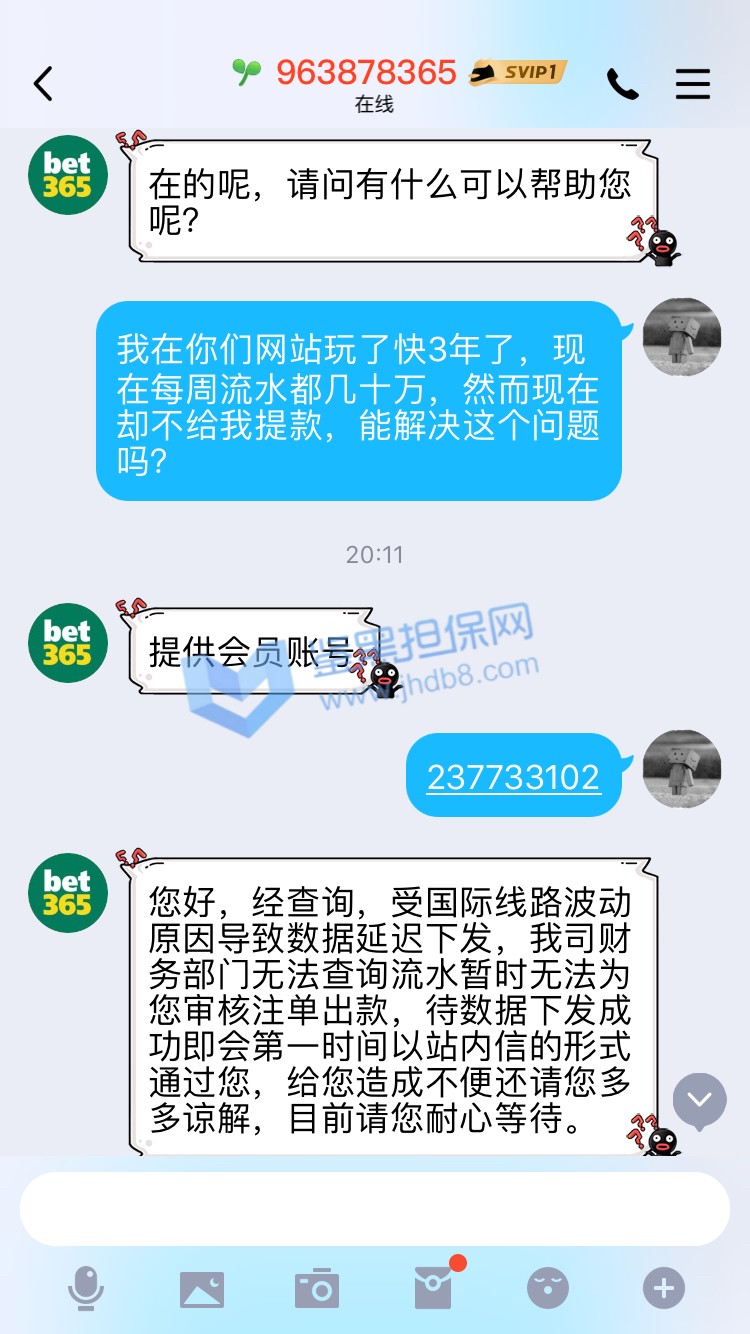Viewport: 750px width, 1334px height.
Task: Attach a photo from the gallery
Action: click(x=202, y=1288)
